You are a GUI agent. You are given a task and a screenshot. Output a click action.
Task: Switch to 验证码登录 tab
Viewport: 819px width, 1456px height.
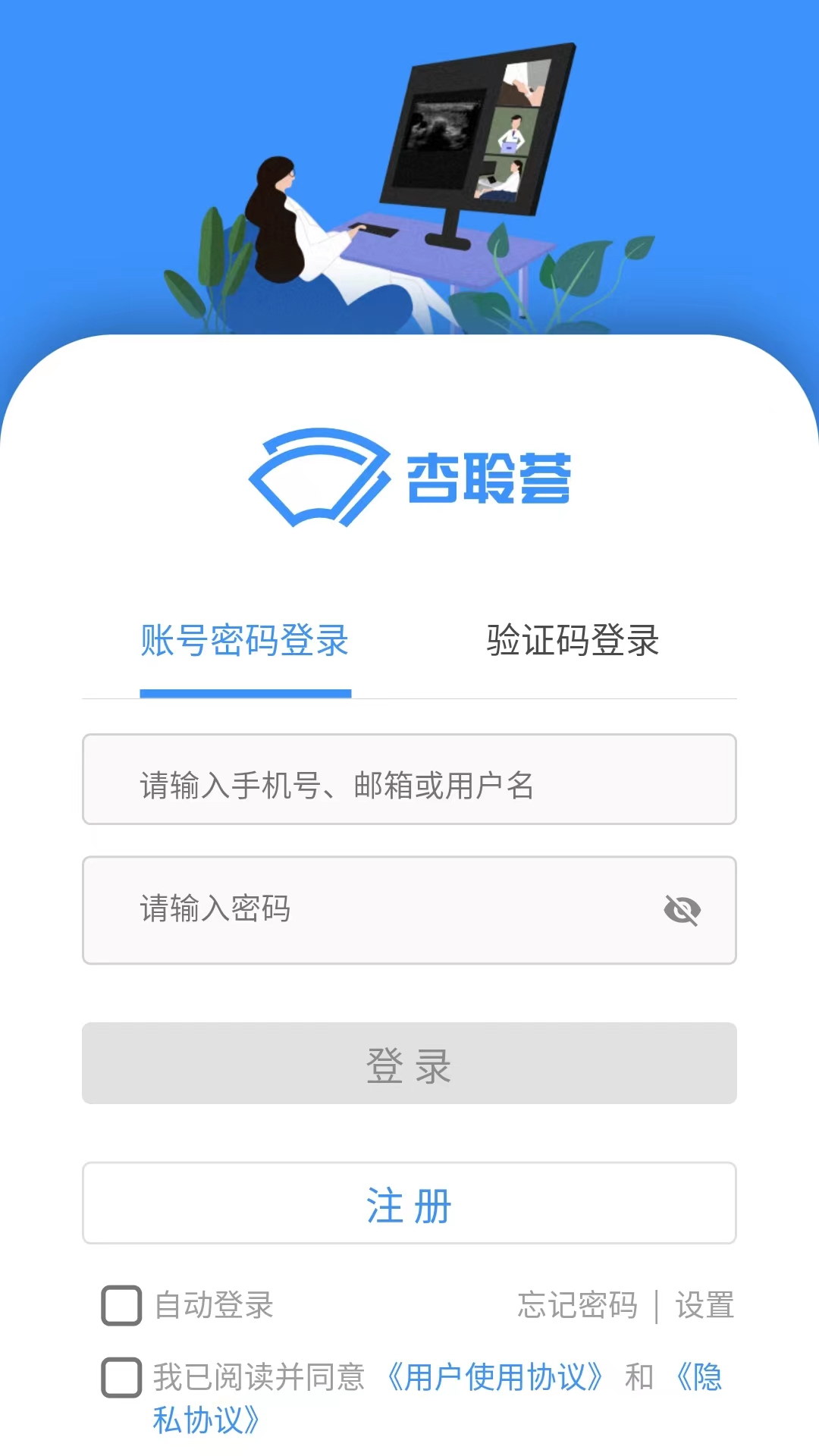[x=573, y=641]
